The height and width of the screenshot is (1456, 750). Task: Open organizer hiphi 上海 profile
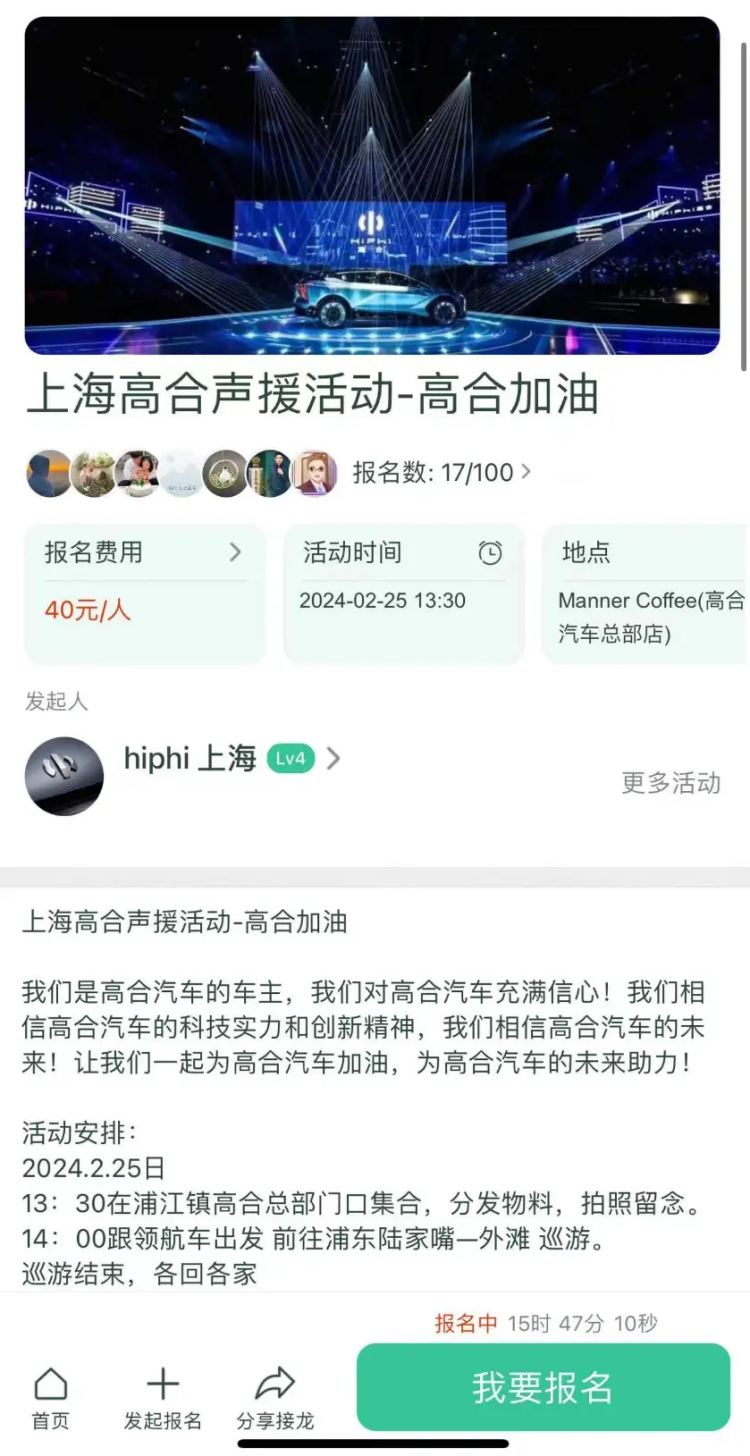(189, 760)
